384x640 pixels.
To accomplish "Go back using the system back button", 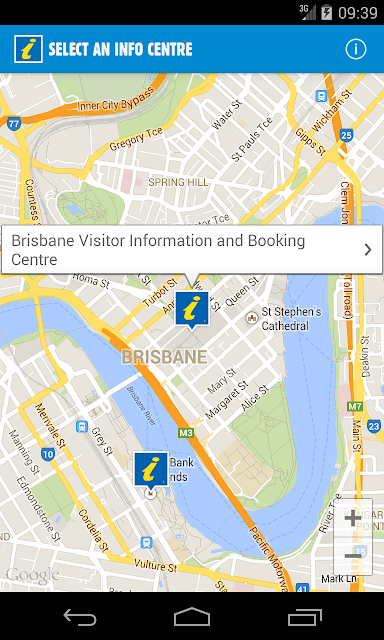I will (x=80, y=616).
